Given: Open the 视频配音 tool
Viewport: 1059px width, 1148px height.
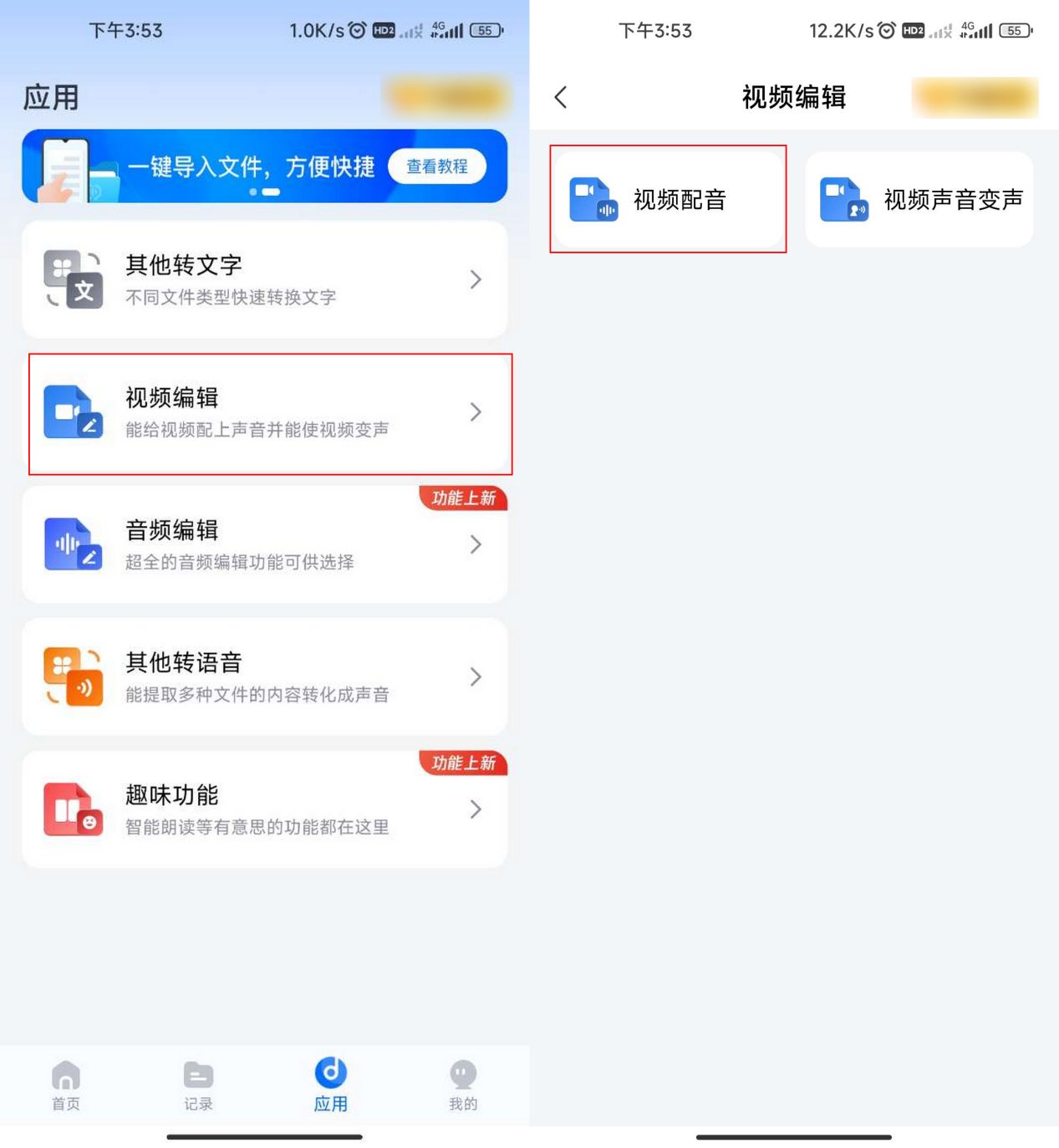Looking at the screenshot, I should tap(668, 199).
